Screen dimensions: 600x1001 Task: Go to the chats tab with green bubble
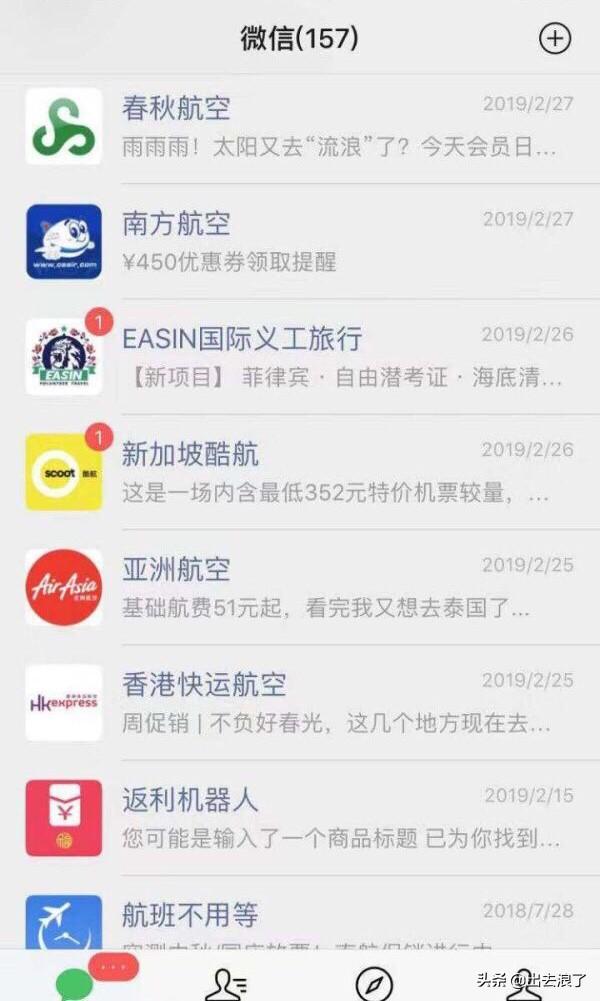(x=75, y=983)
